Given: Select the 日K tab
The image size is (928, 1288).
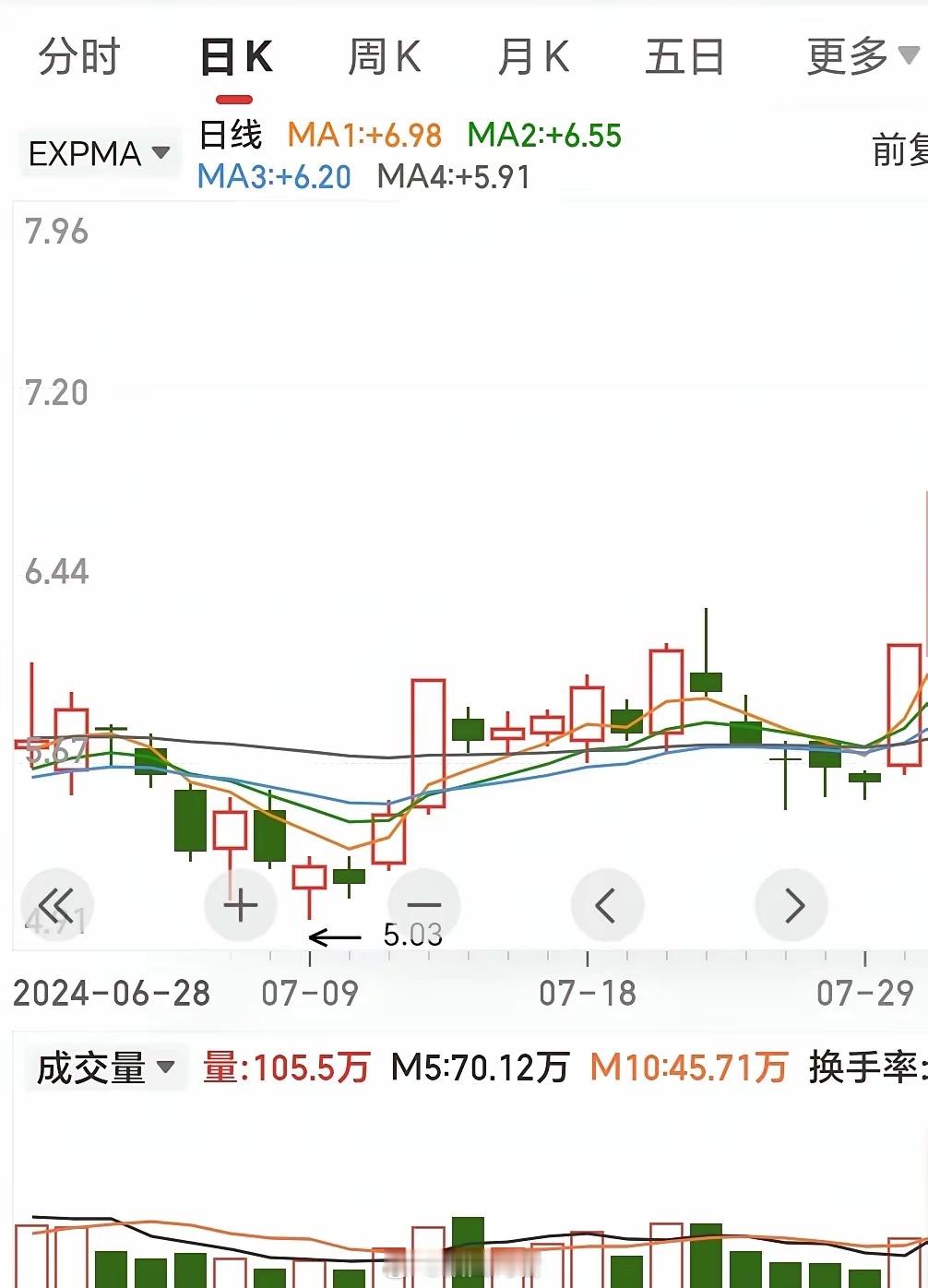Looking at the screenshot, I should pyautogui.click(x=236, y=57).
